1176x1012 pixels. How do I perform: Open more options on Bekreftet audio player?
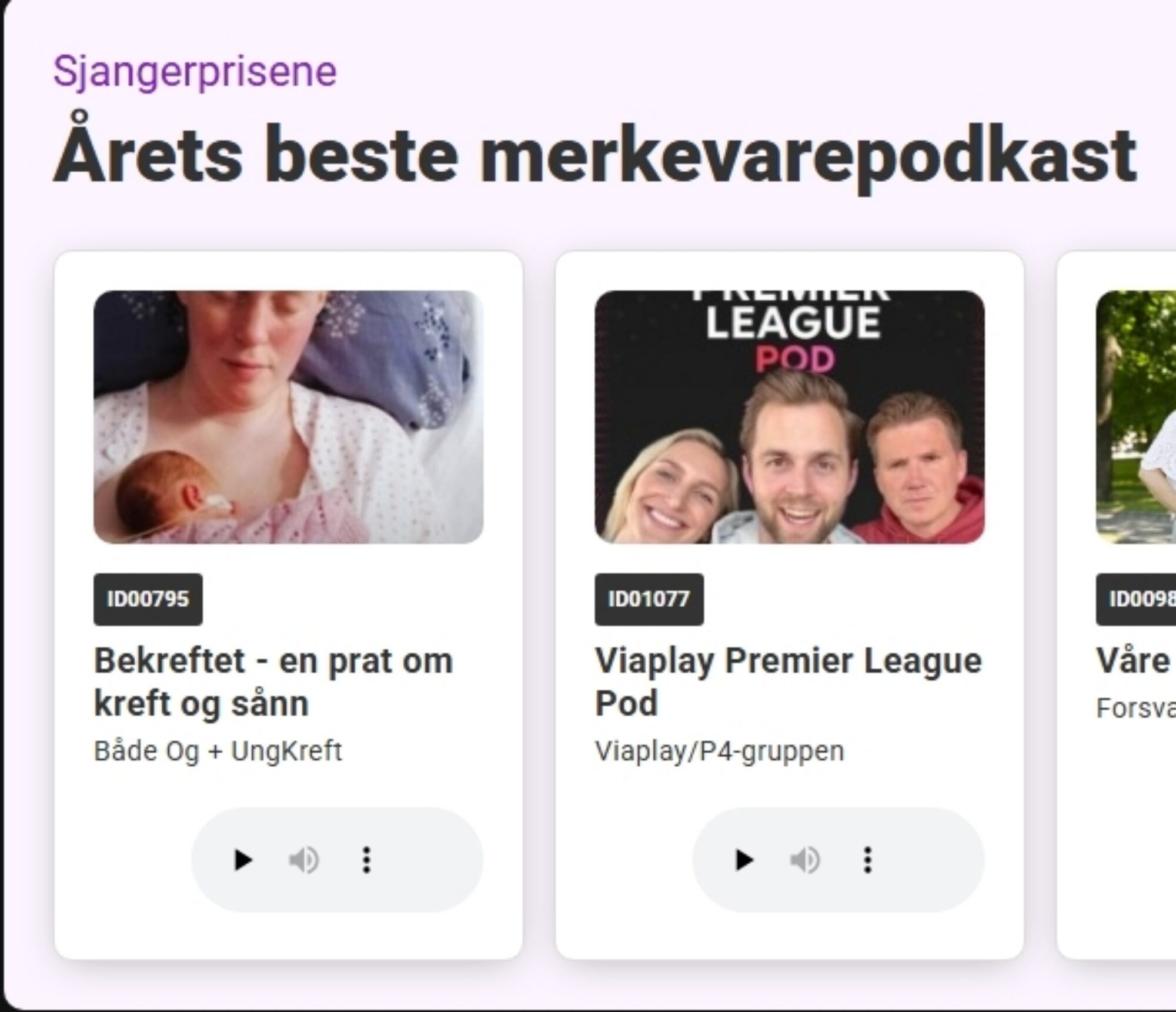click(366, 860)
